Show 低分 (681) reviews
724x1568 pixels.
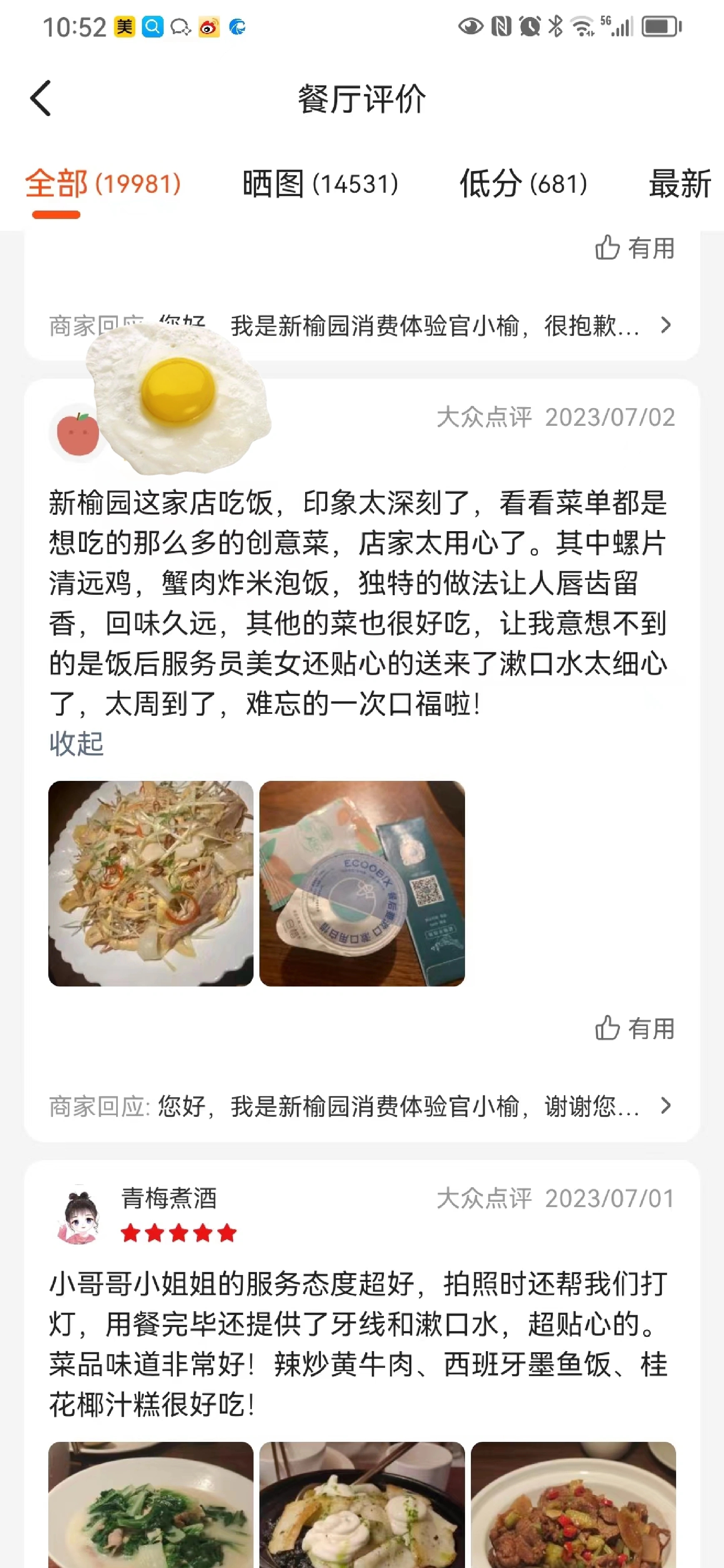coord(523,184)
